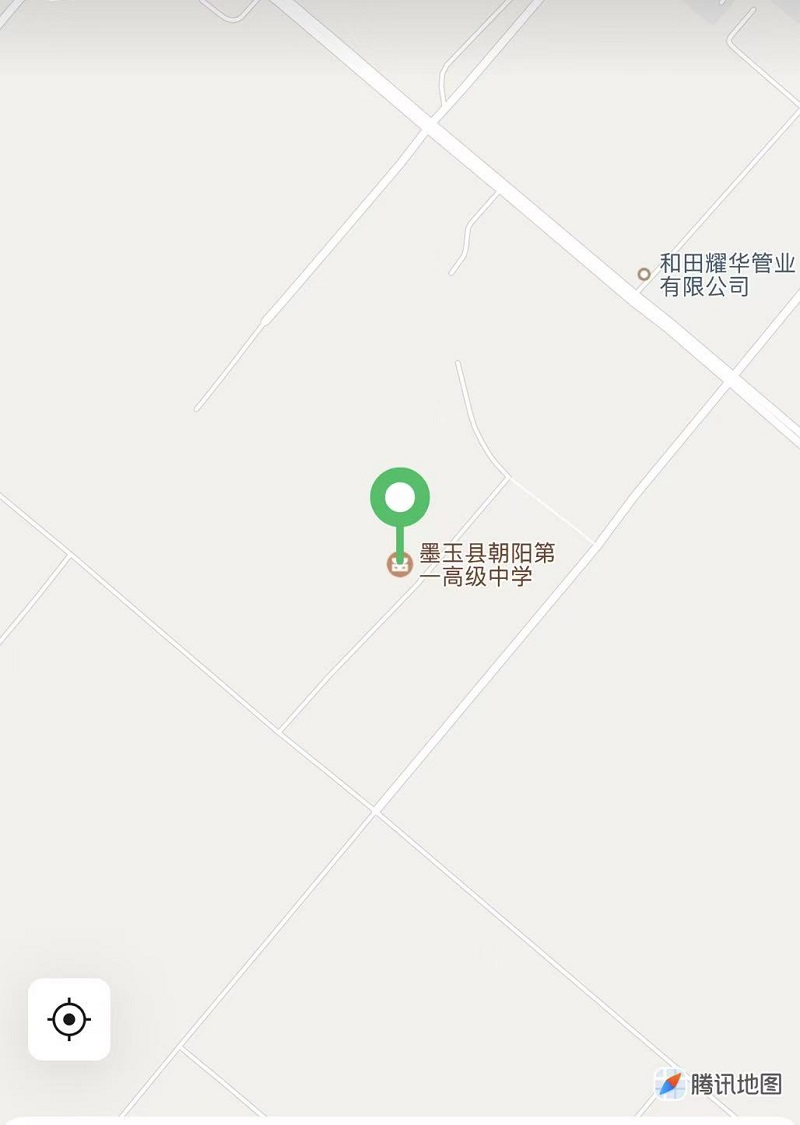Select the 和田耀华管业有限公司 map marker
Screen dimensions: 800x1125
click(x=644, y=274)
